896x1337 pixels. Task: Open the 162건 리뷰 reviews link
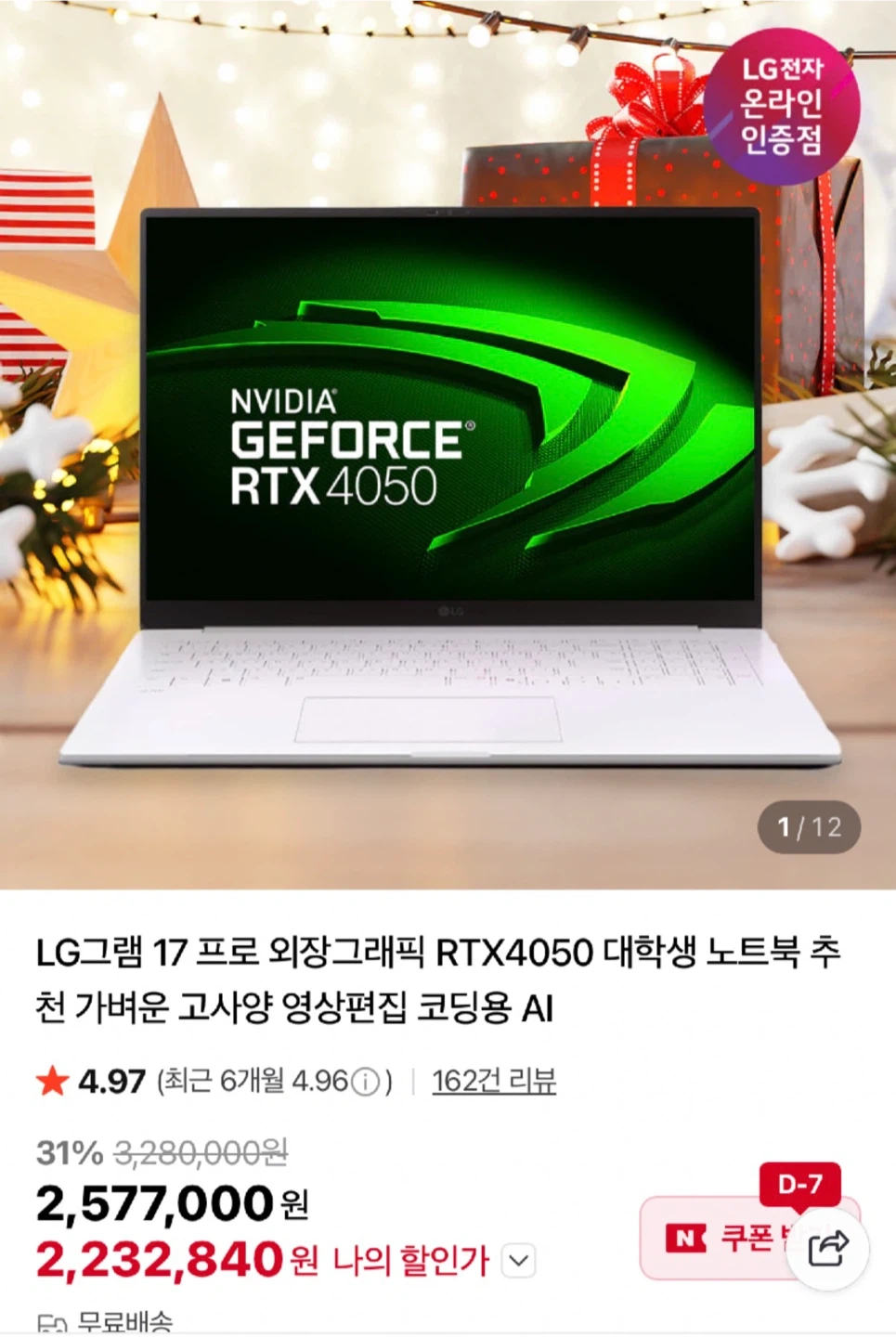point(492,1082)
